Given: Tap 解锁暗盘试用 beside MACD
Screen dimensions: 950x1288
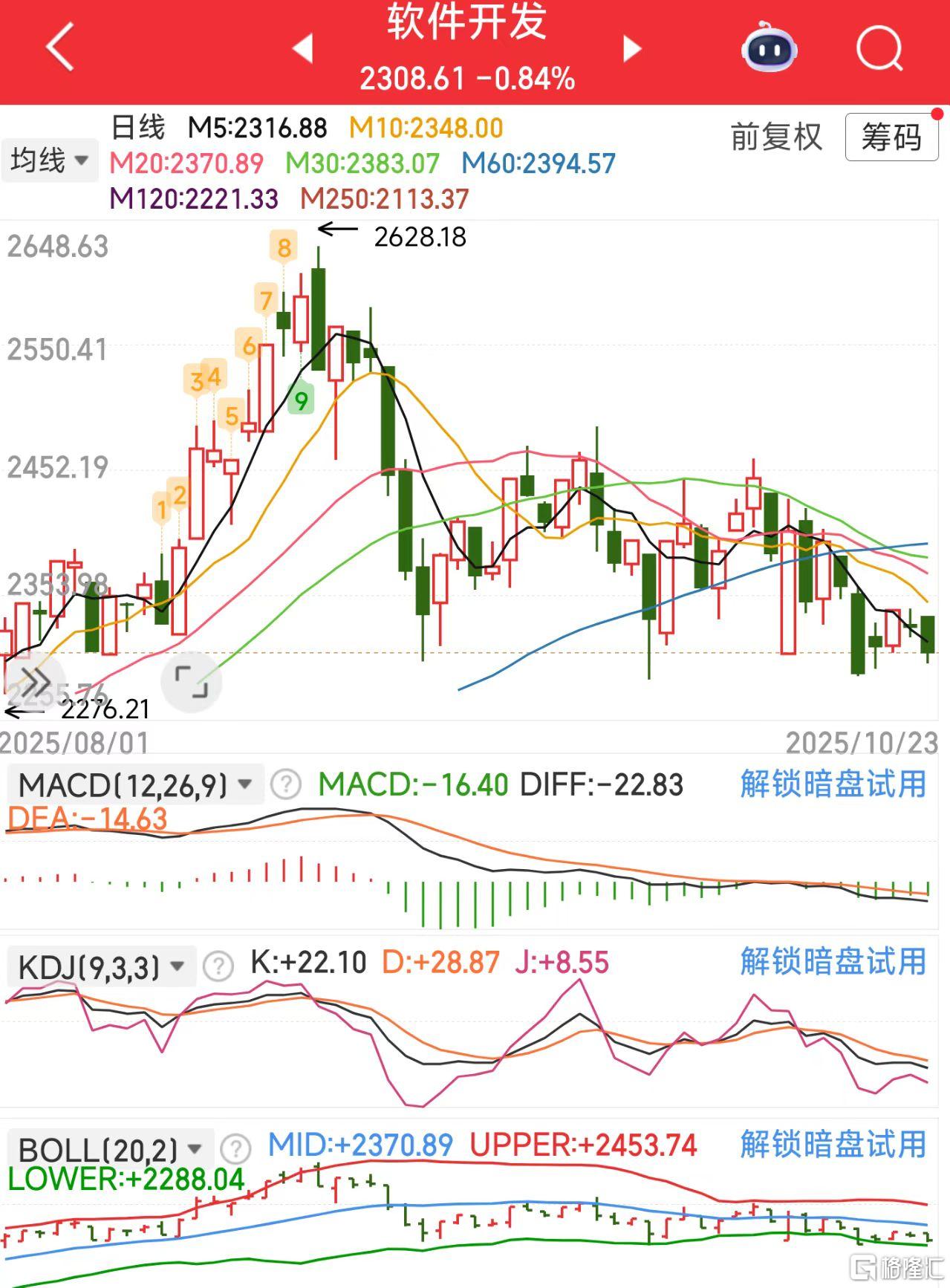Looking at the screenshot, I should click(833, 784).
